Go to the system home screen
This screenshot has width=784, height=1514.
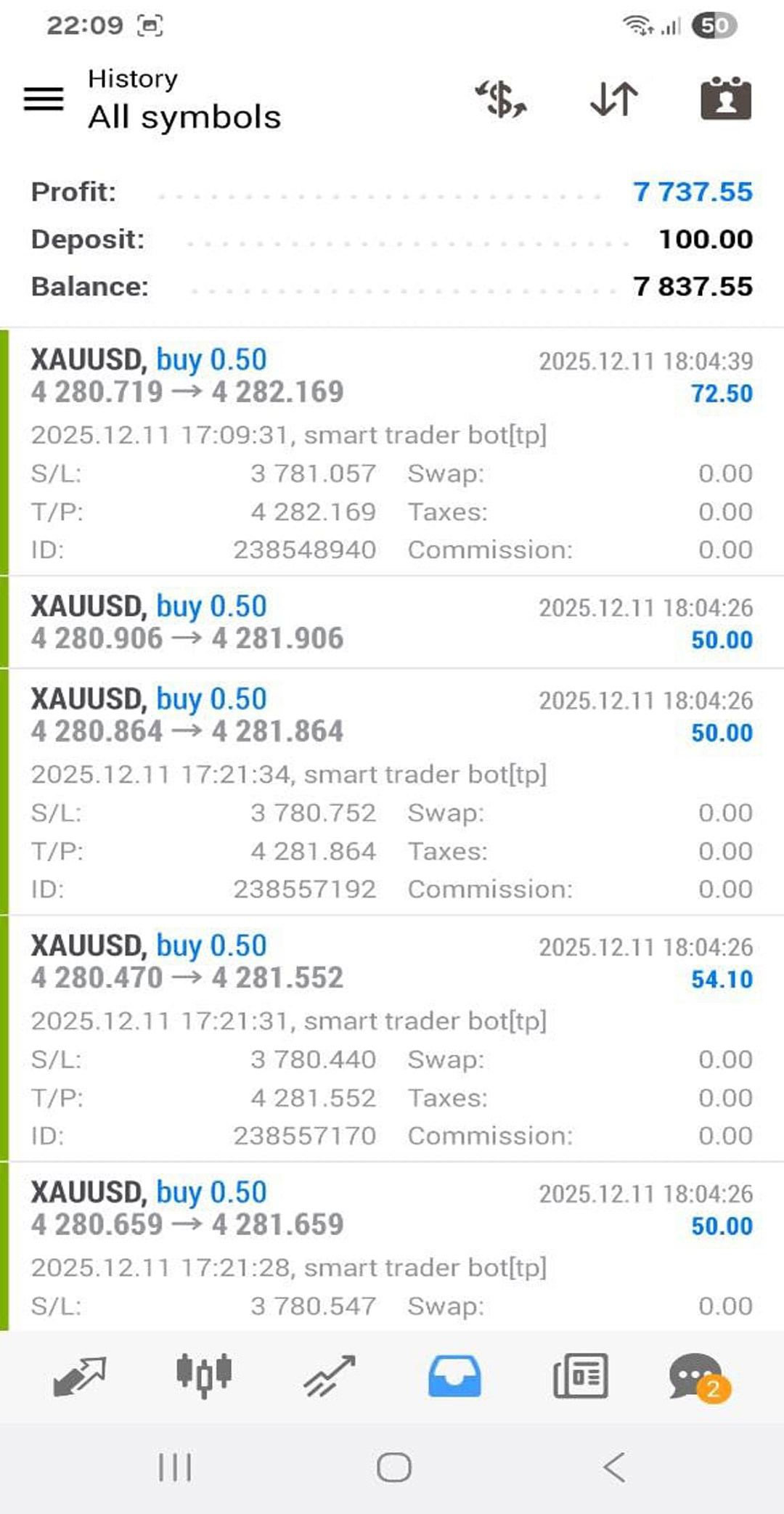393,1467
